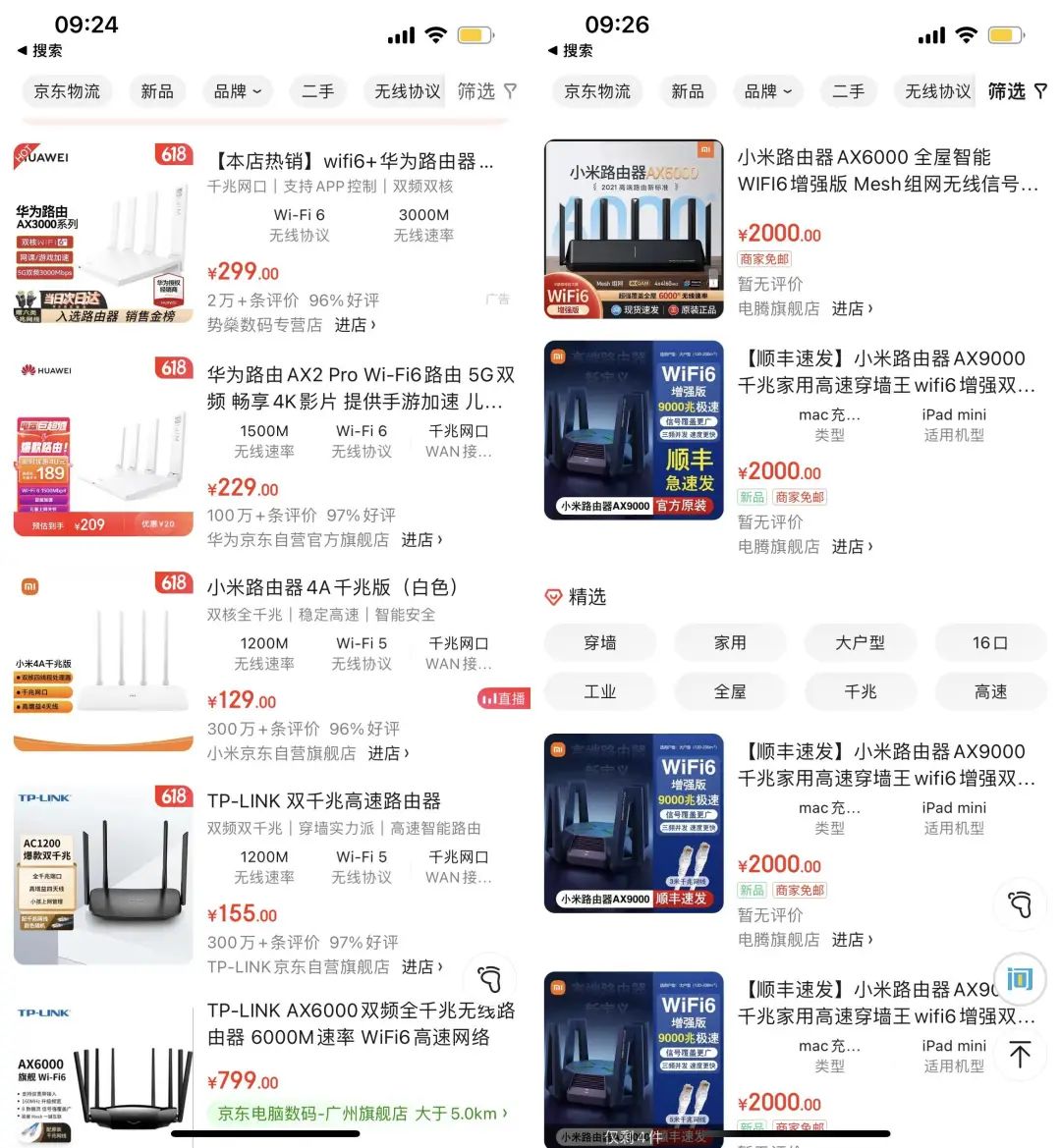The height and width of the screenshot is (1148, 1061).
Task: Select the 穿墙 tag under 精选
Action: 599,643
